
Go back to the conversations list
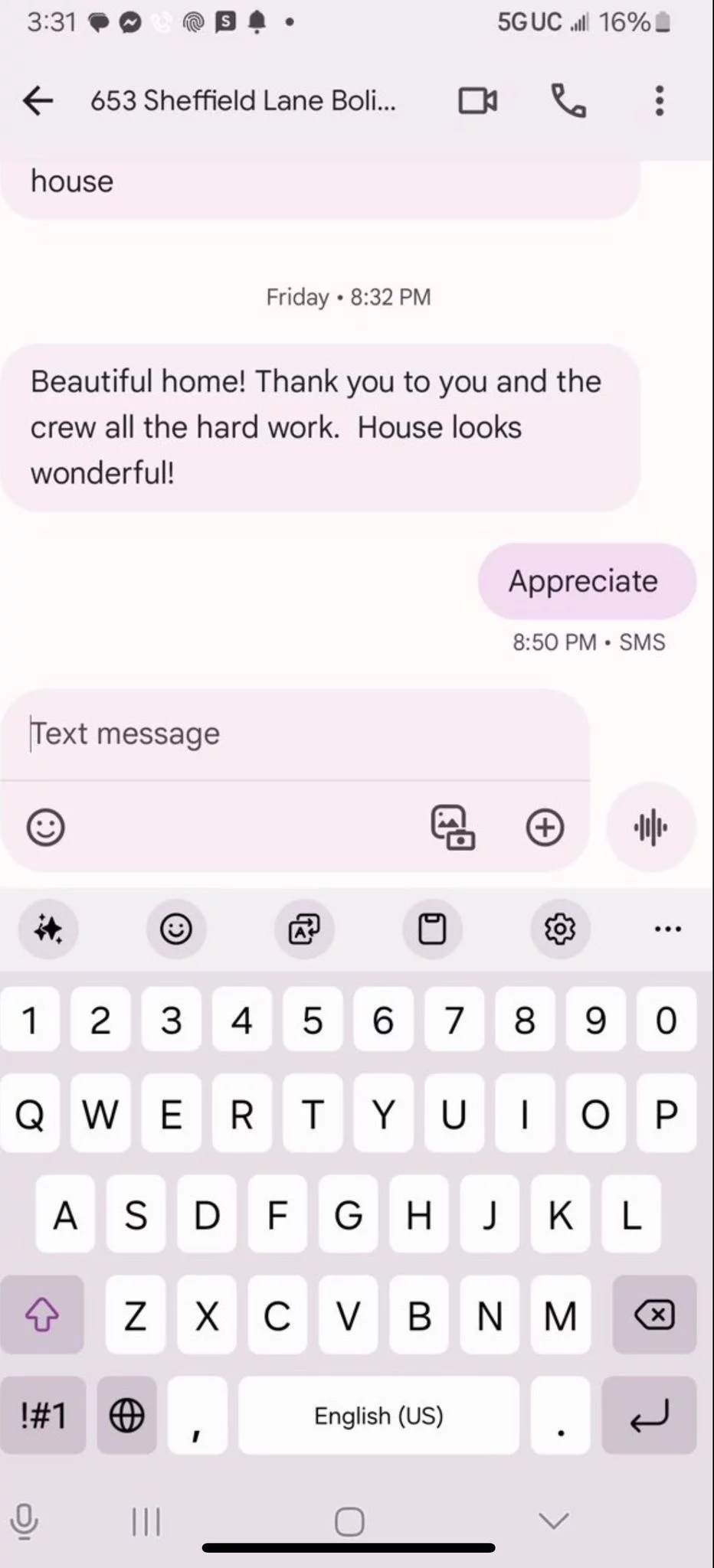pos(37,100)
